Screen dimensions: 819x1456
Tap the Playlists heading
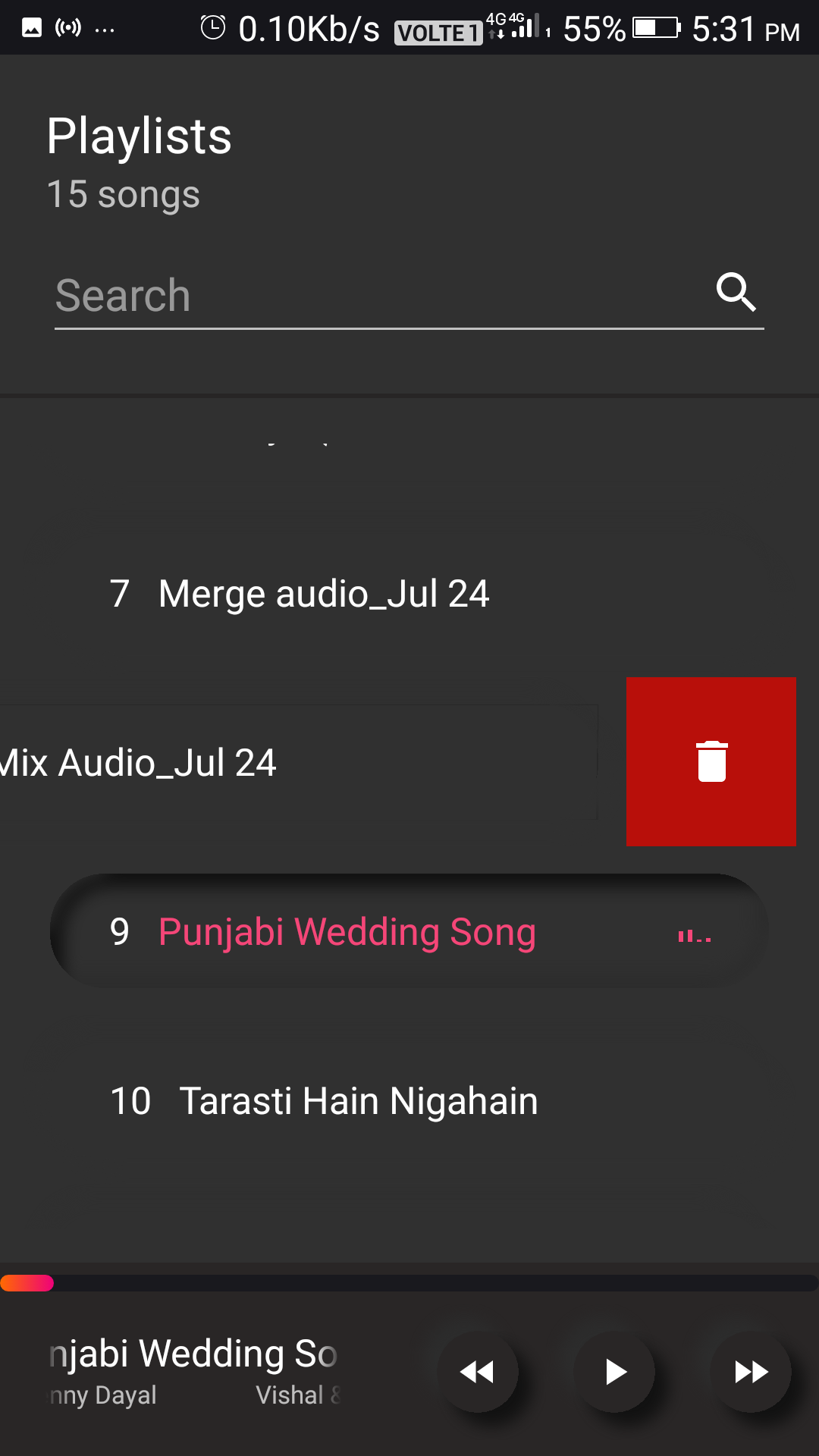[140, 136]
